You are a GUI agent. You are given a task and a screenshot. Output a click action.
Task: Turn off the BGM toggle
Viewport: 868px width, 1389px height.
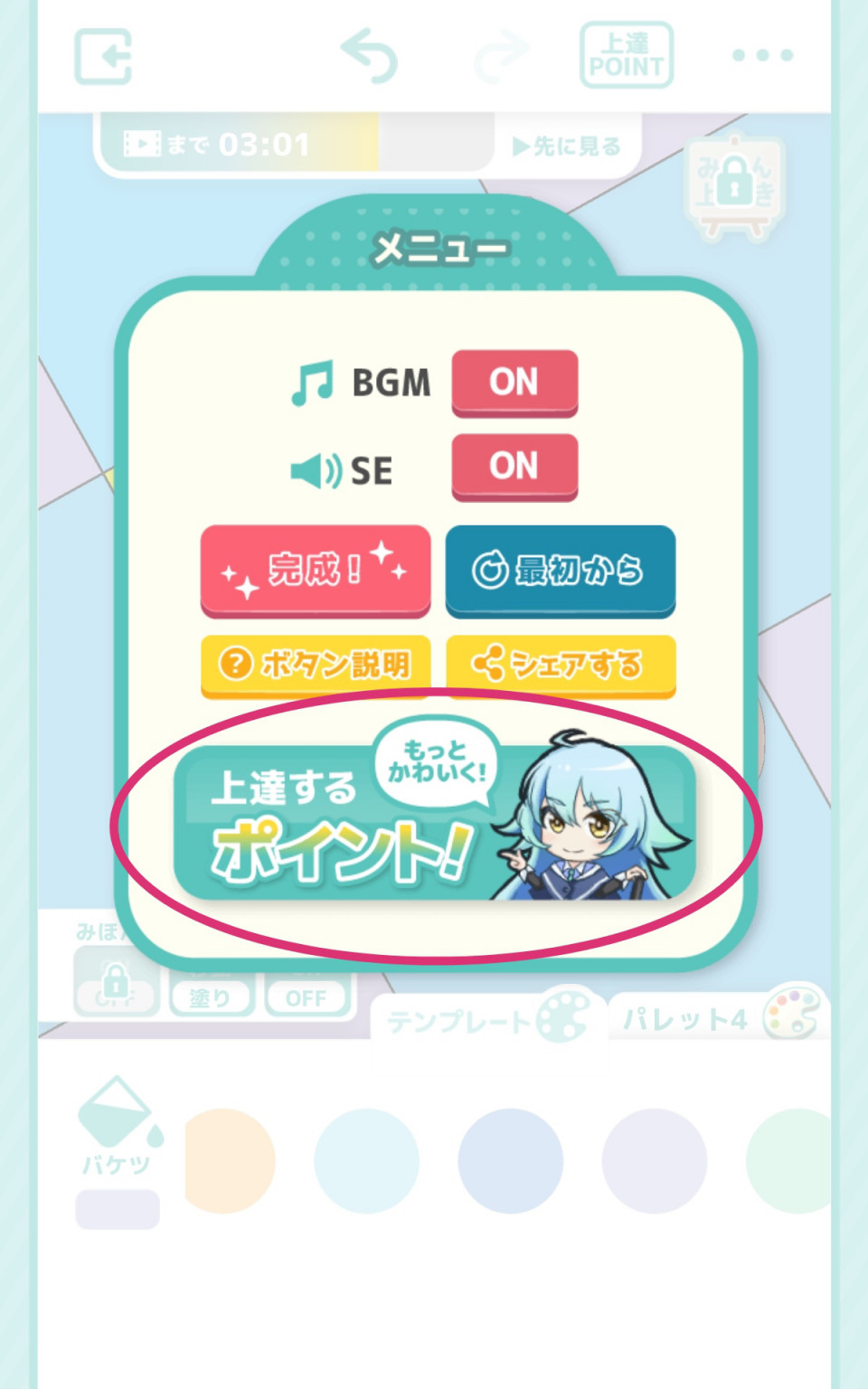coord(514,383)
